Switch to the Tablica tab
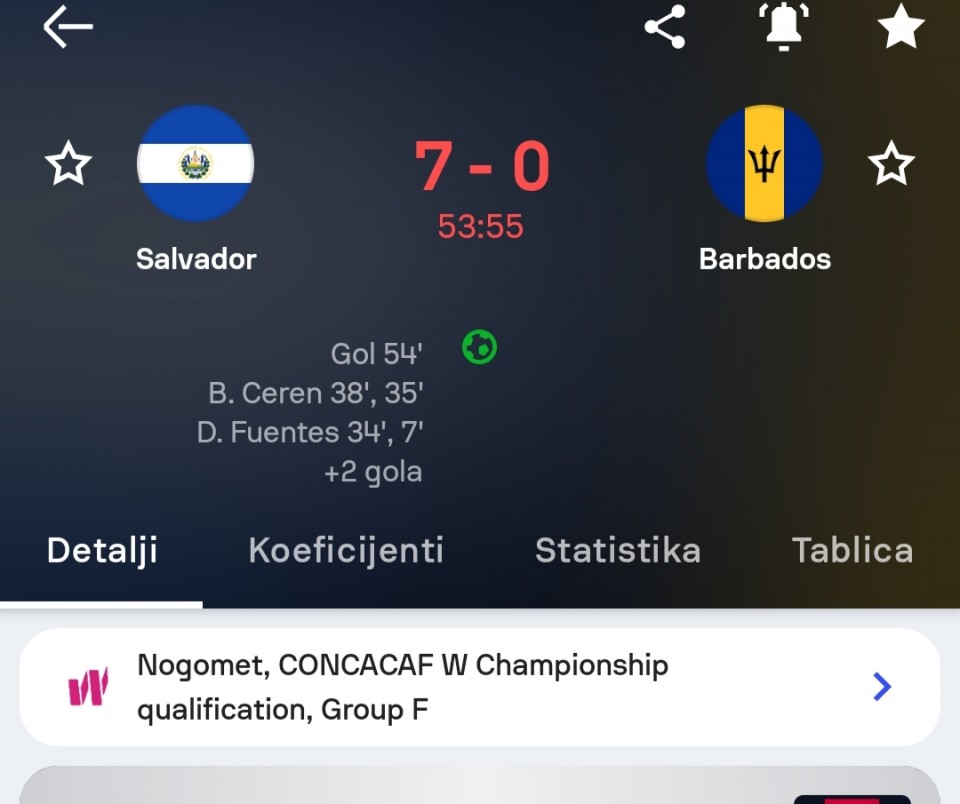The image size is (960, 804). tap(852, 551)
